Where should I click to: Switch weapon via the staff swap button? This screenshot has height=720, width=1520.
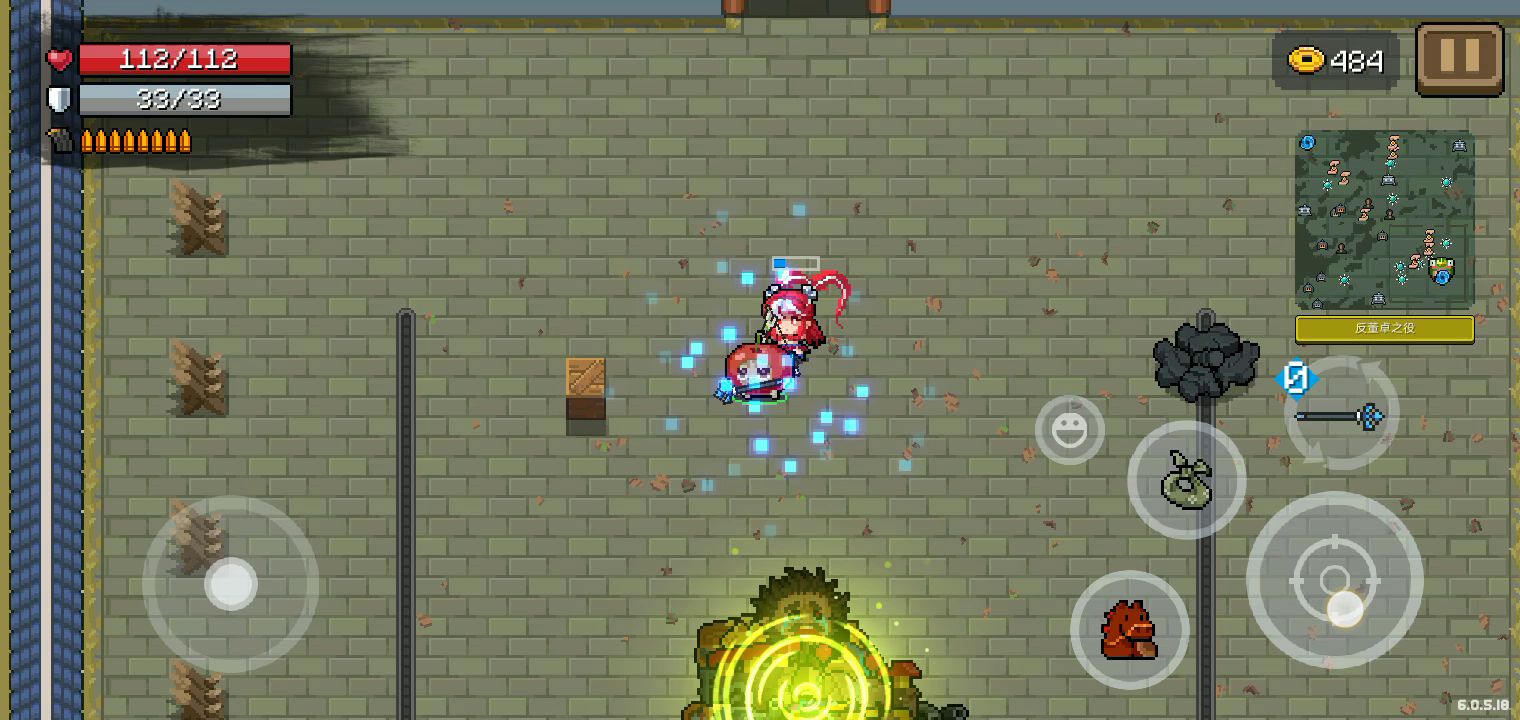1340,414
